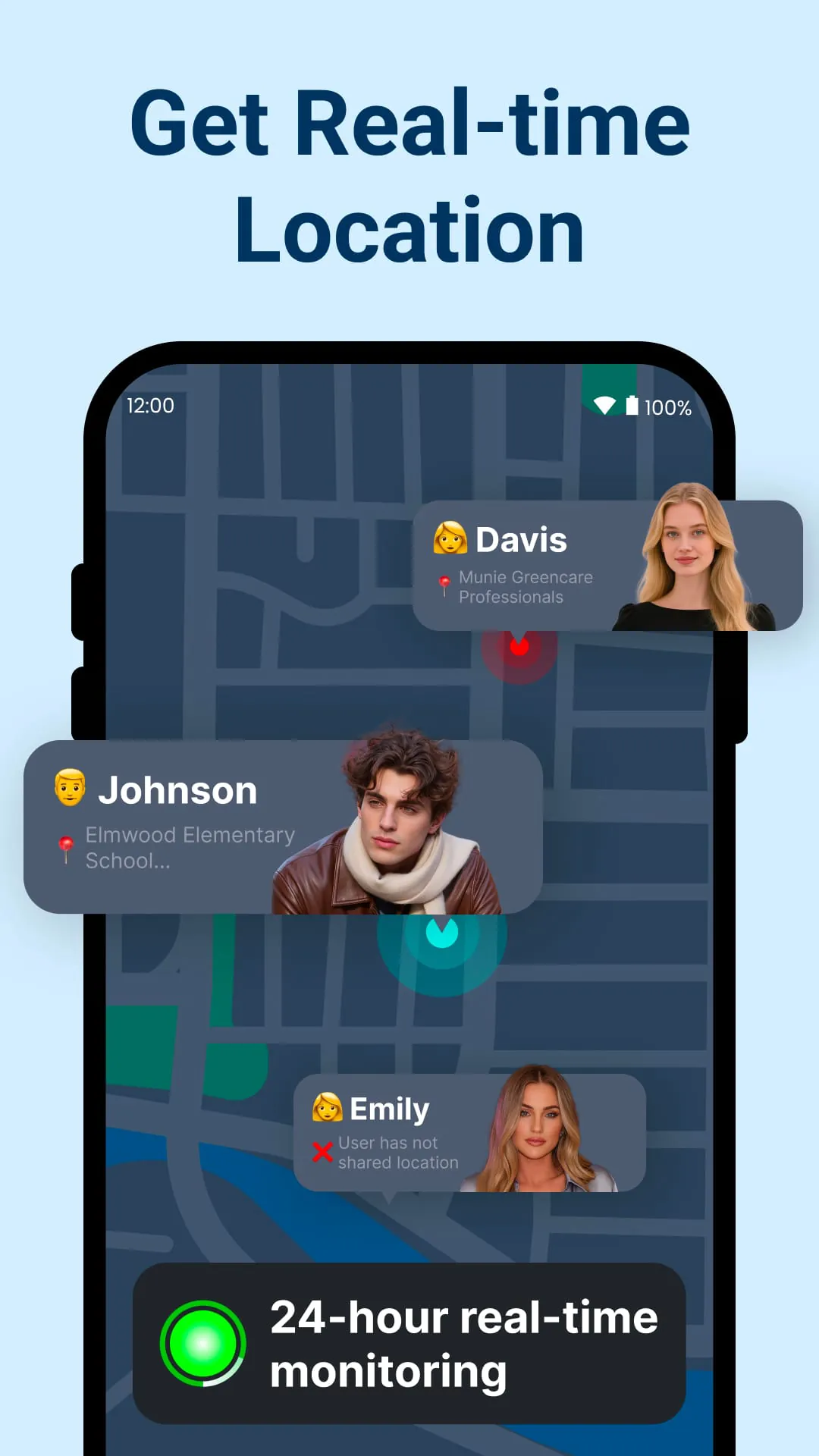
Task: Select the red pin beside Elmwood Elementary School
Action: (x=65, y=841)
